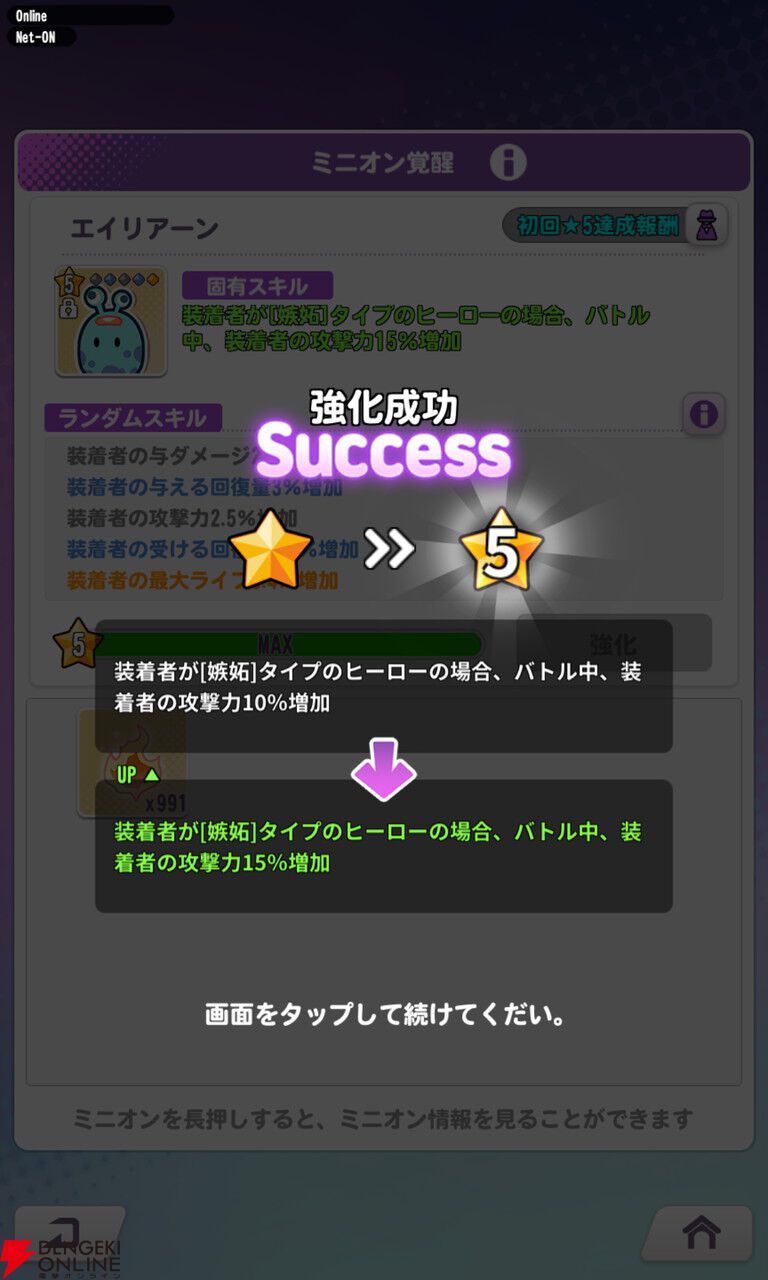Open the random skill info icon
Image resolution: width=768 pixels, height=1280 pixels.
704,413
